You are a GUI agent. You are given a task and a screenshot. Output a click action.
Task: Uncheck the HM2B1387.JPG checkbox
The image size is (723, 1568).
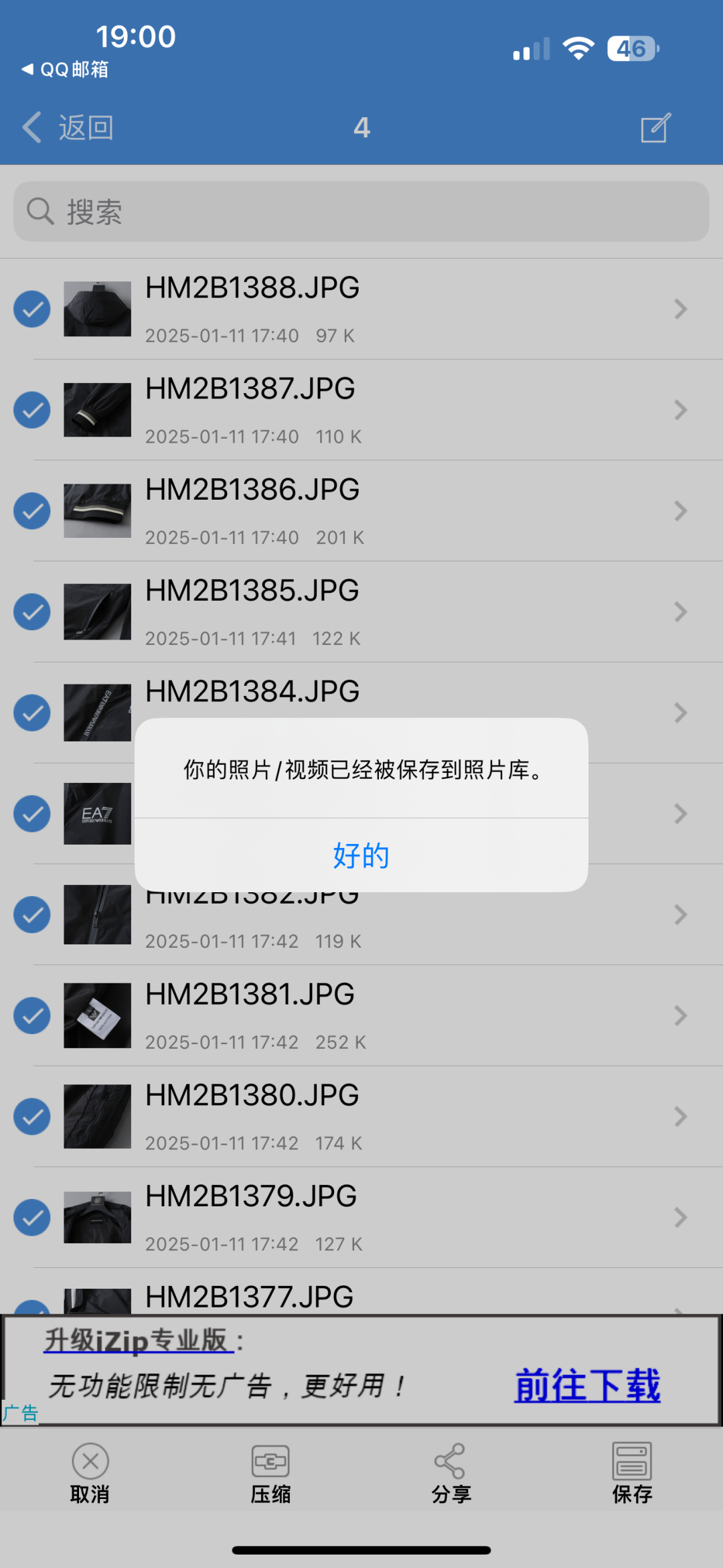tap(32, 410)
